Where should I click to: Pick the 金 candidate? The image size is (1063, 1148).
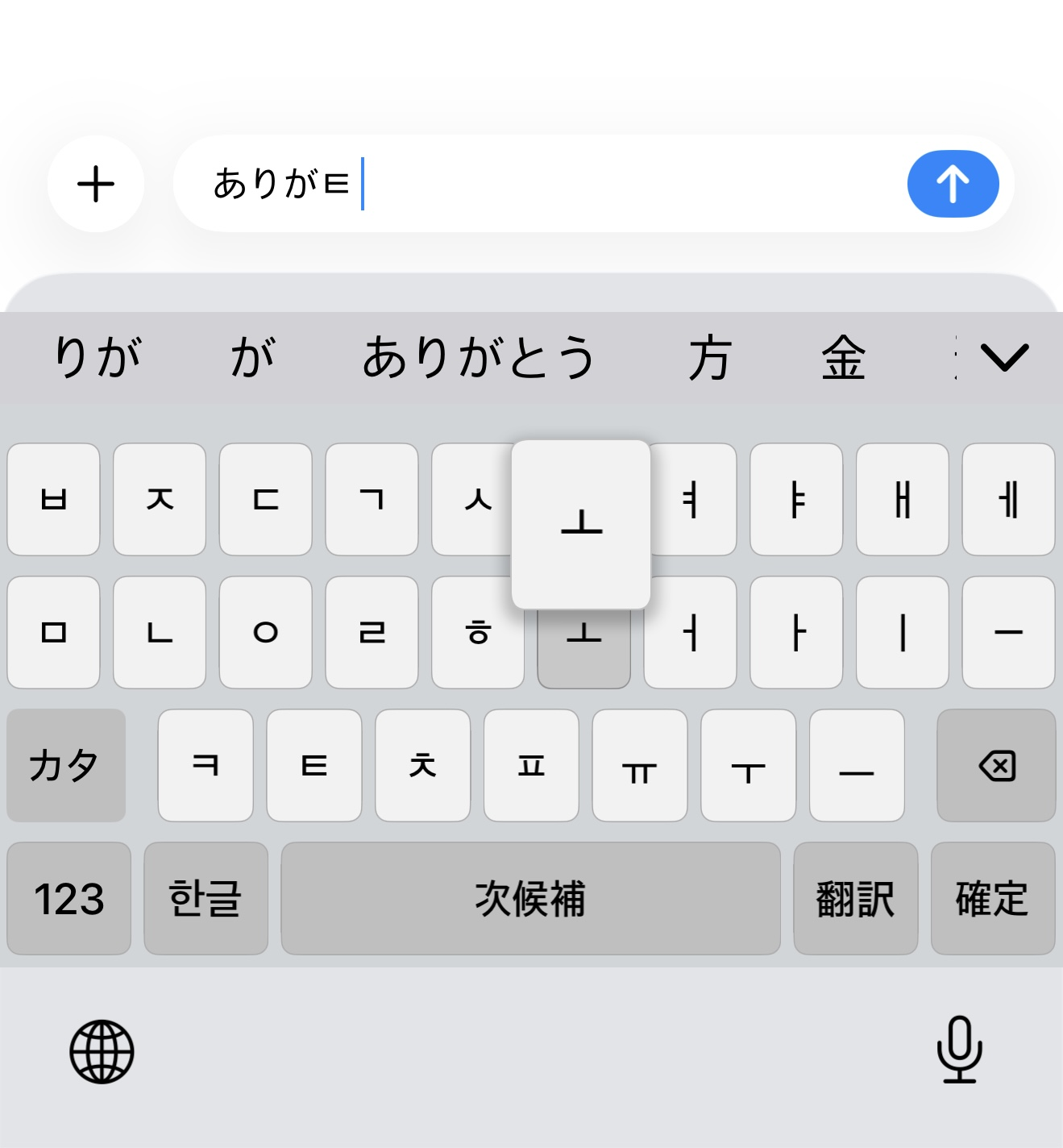click(x=843, y=358)
